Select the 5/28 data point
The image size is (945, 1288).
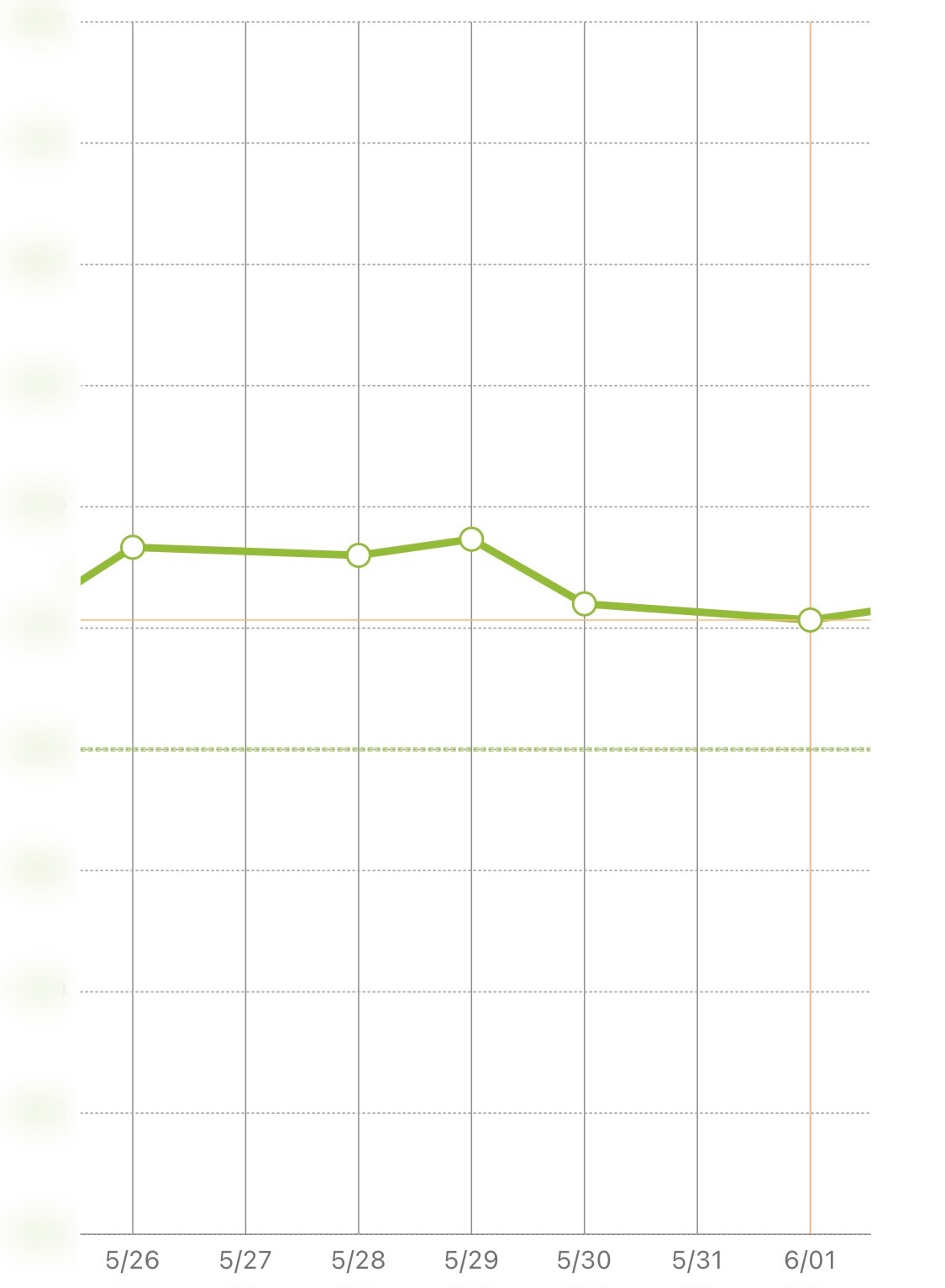click(359, 555)
